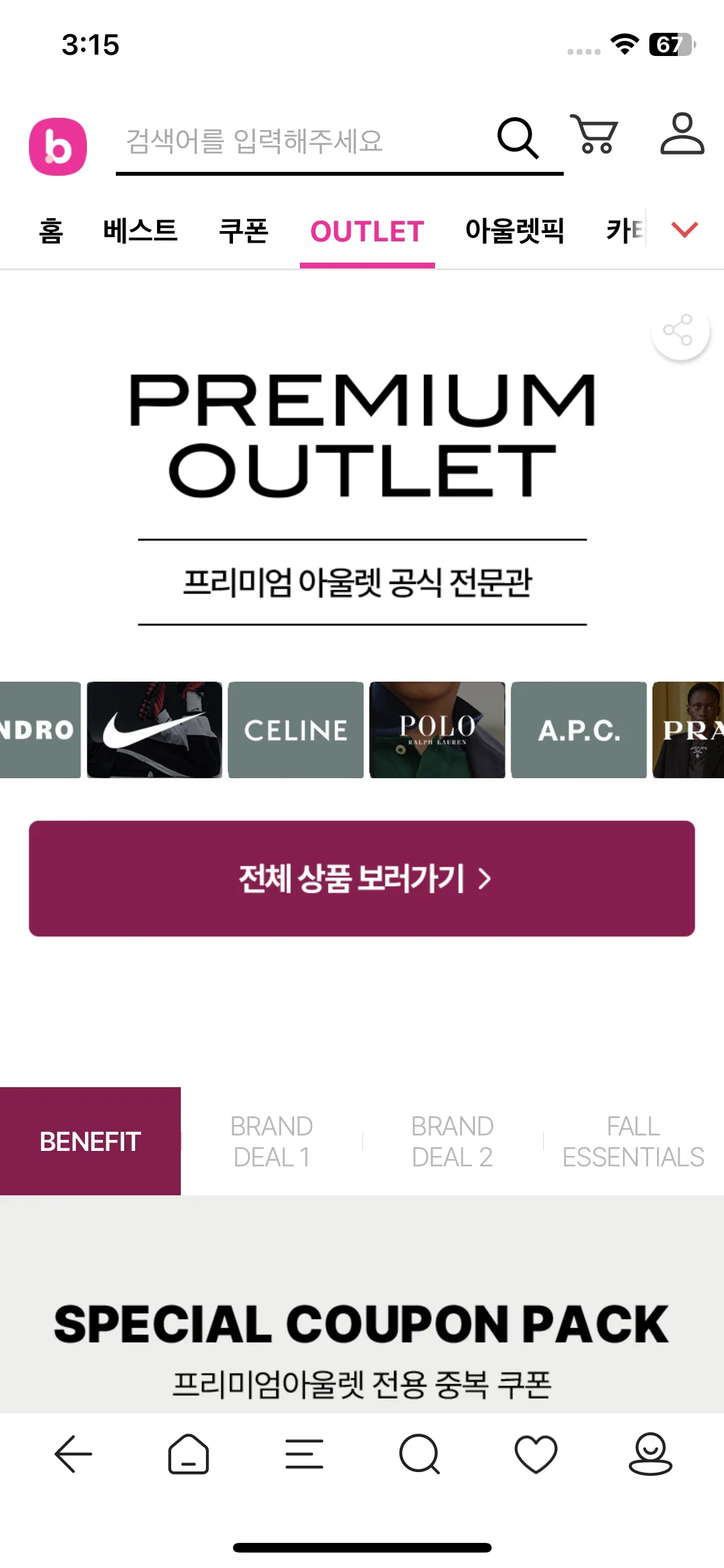Share this Premium Outlet page
Viewport: 724px width, 1568px height.
tap(680, 331)
